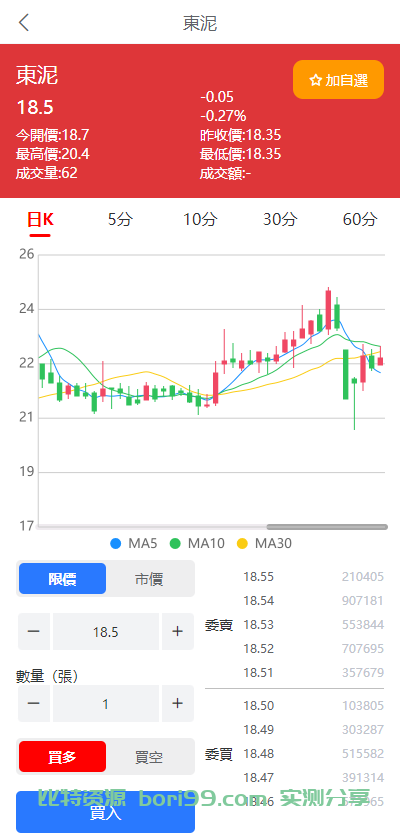400x836 pixels.
Task: Choose 市價 market order type
Action: pyautogui.click(x=149, y=579)
